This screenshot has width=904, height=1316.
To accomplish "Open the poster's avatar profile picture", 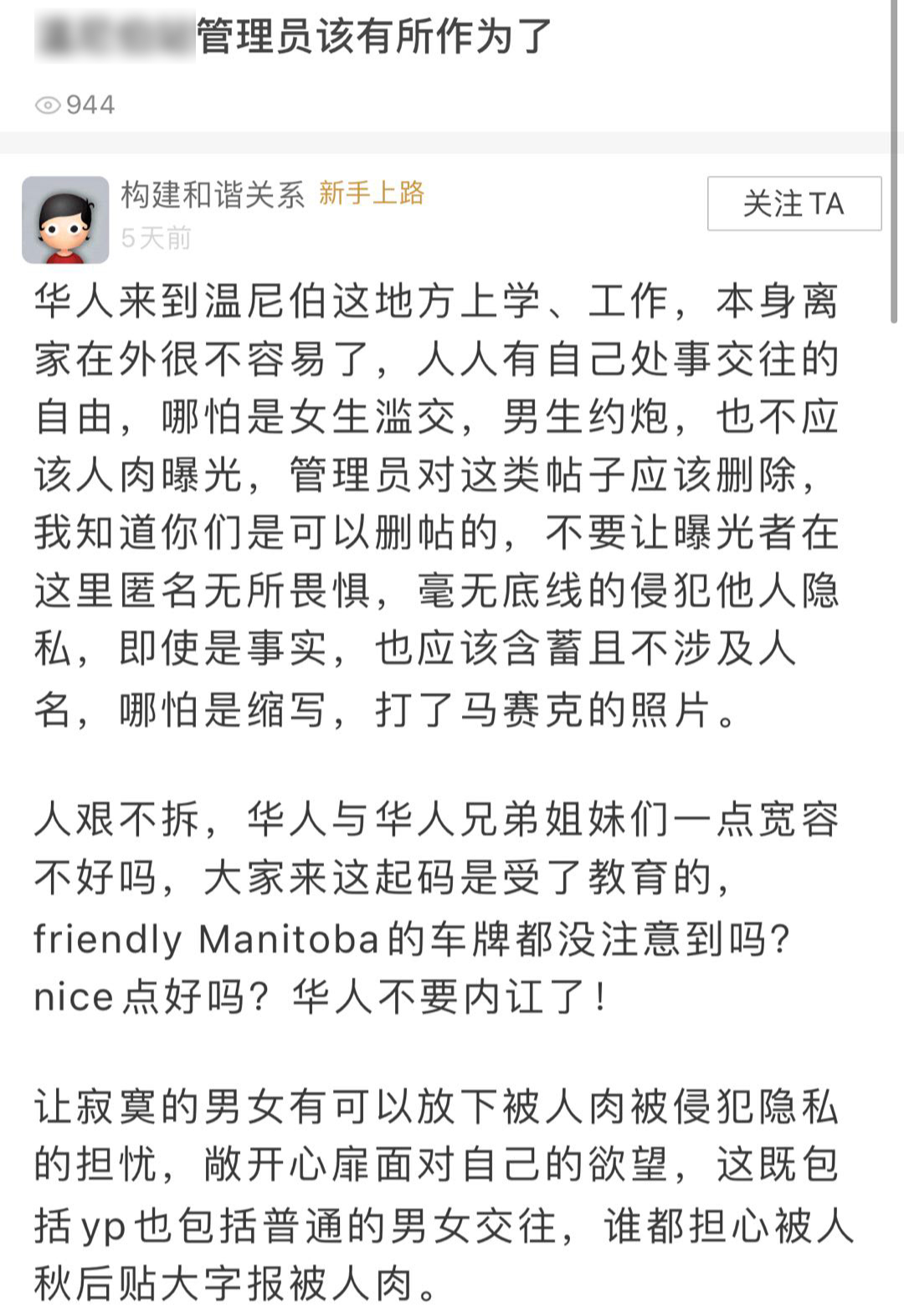I will pyautogui.click(x=65, y=219).
